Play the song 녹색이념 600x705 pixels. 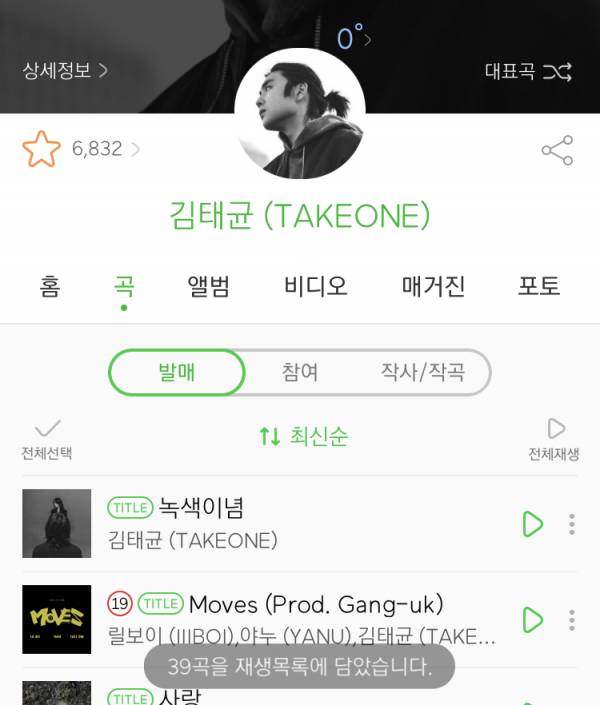pyautogui.click(x=532, y=524)
